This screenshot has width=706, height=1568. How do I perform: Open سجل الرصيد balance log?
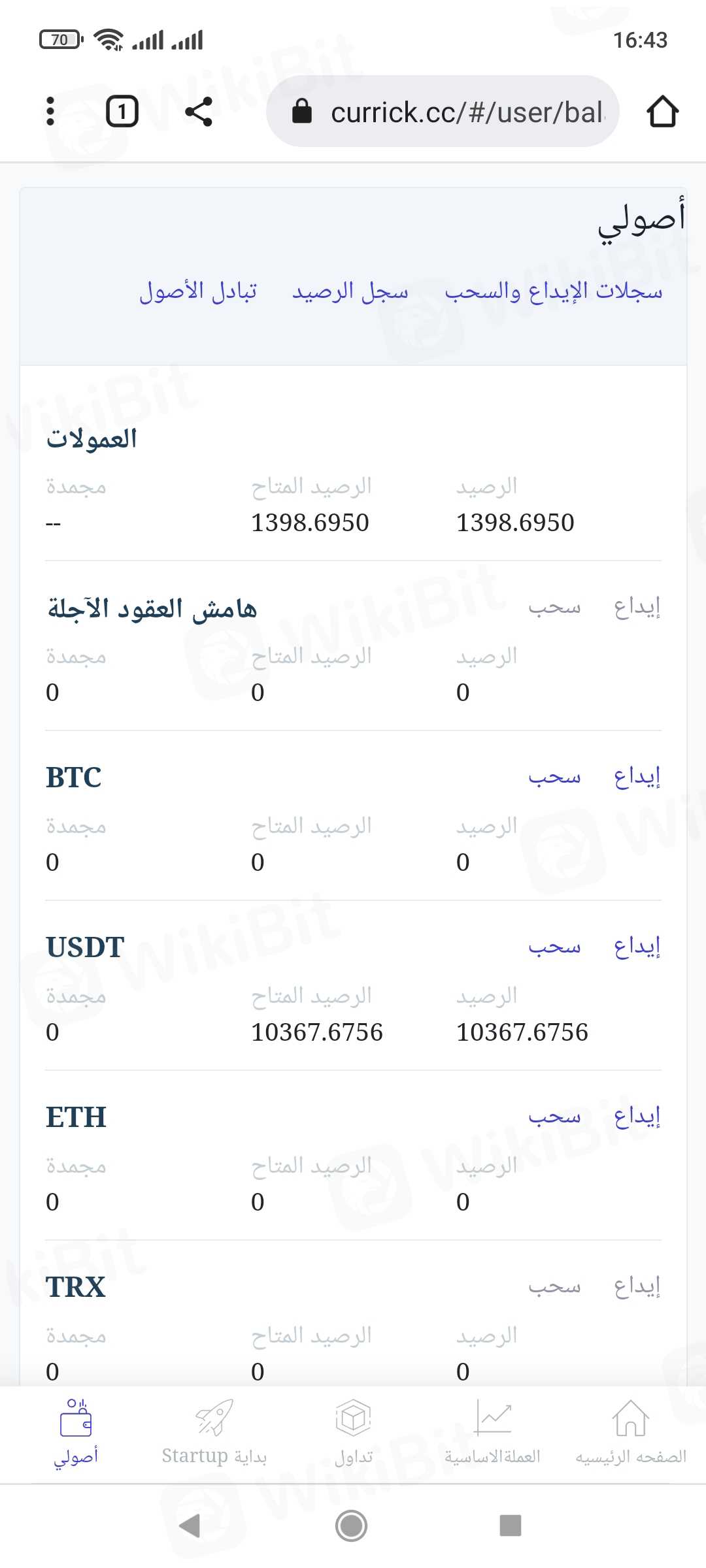(x=350, y=291)
